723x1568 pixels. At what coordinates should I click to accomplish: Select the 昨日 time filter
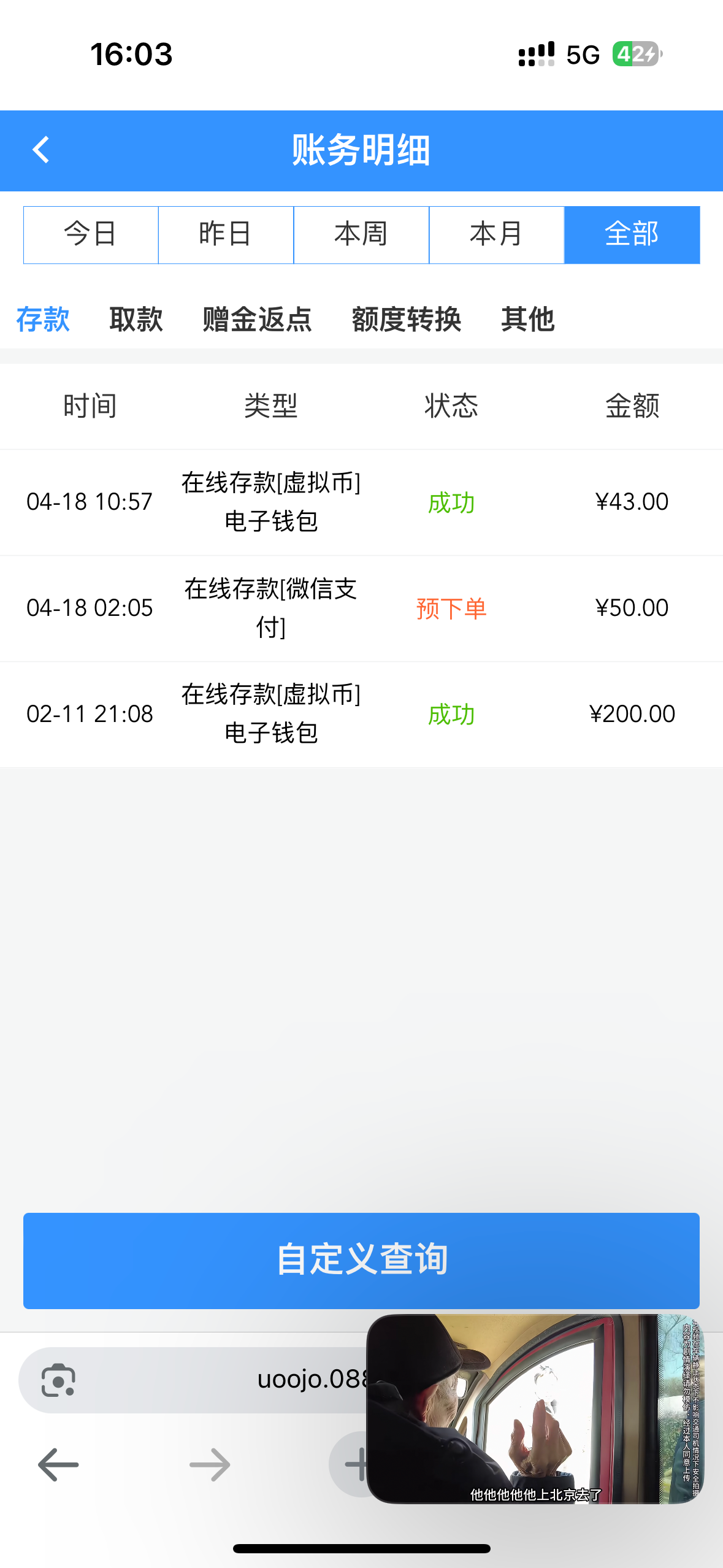tap(226, 235)
